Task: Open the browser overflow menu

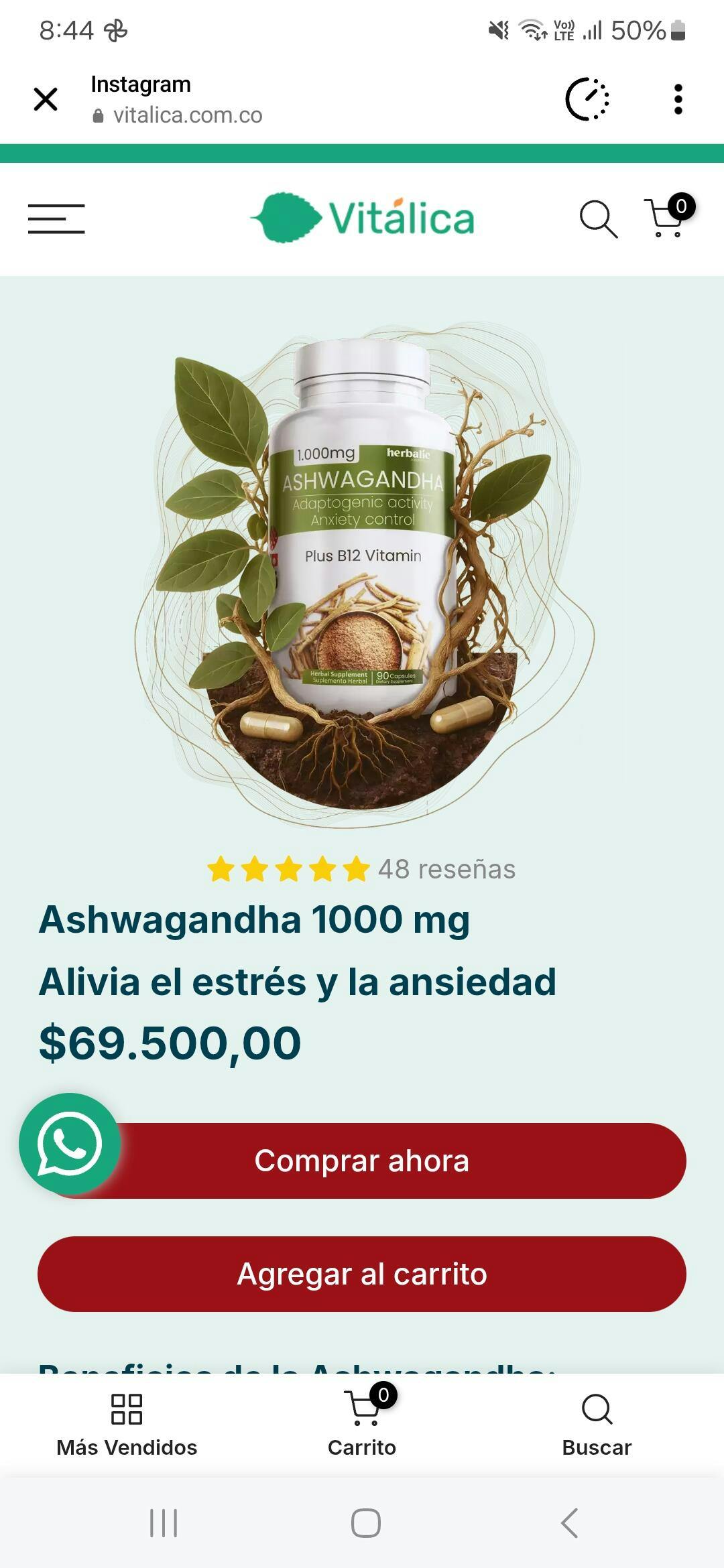Action: pyautogui.click(x=678, y=99)
